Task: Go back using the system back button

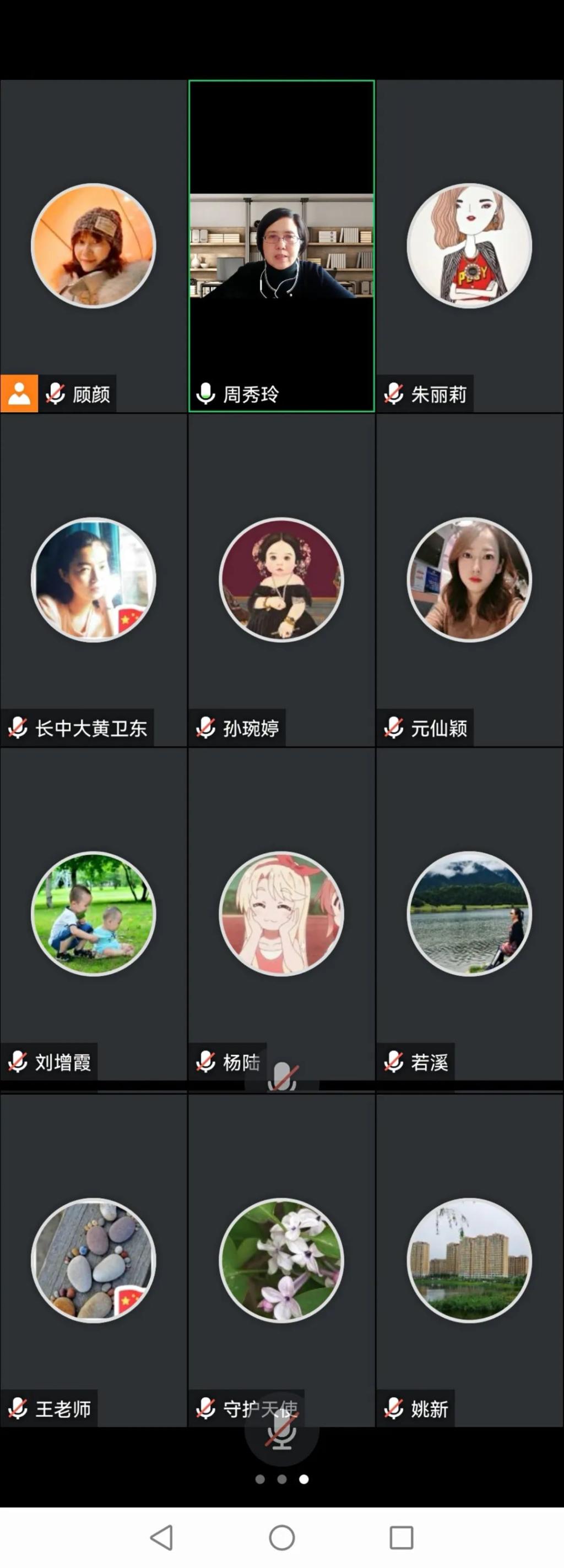Action: 162,1538
